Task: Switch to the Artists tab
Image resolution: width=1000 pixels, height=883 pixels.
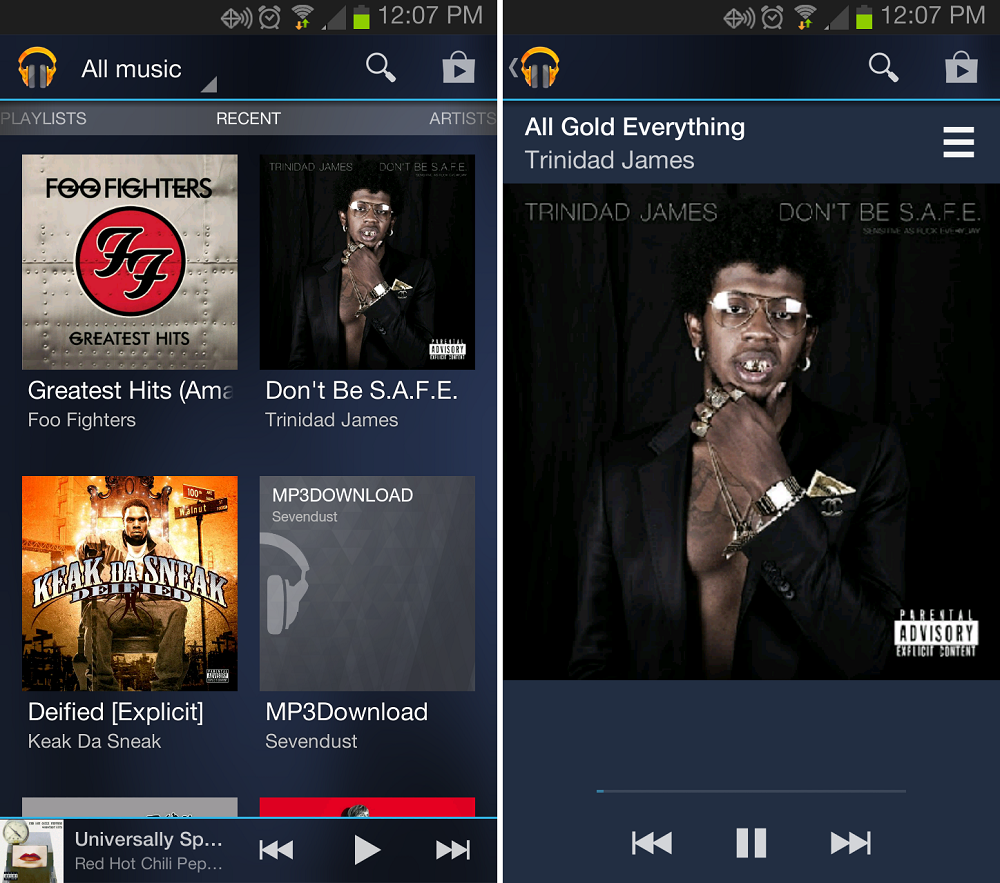Action: pyautogui.click(x=461, y=118)
